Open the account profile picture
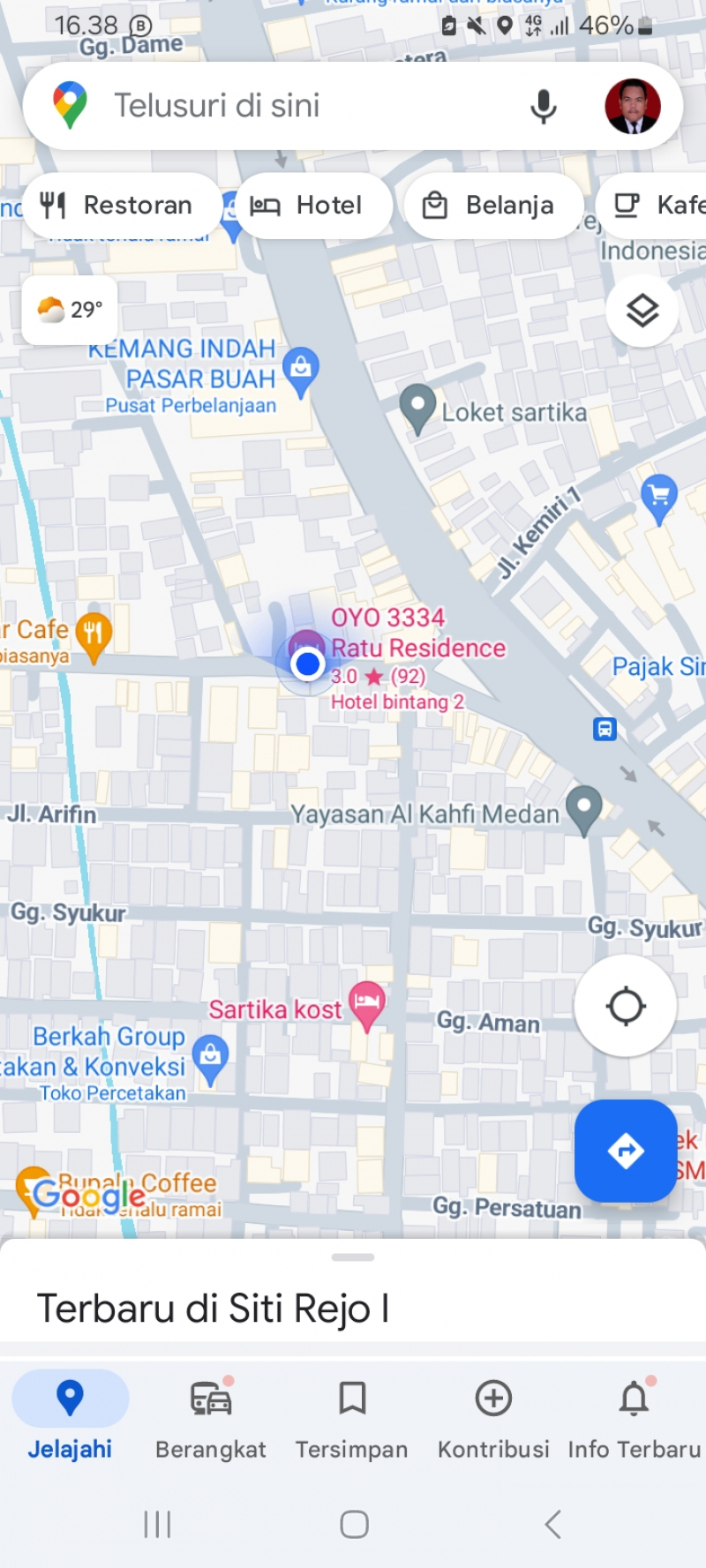This screenshot has height=1568, width=706. pos(632,107)
